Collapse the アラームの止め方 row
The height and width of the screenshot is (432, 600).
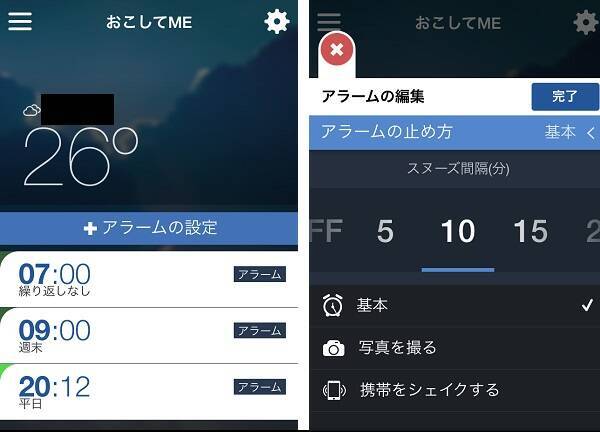pos(590,132)
